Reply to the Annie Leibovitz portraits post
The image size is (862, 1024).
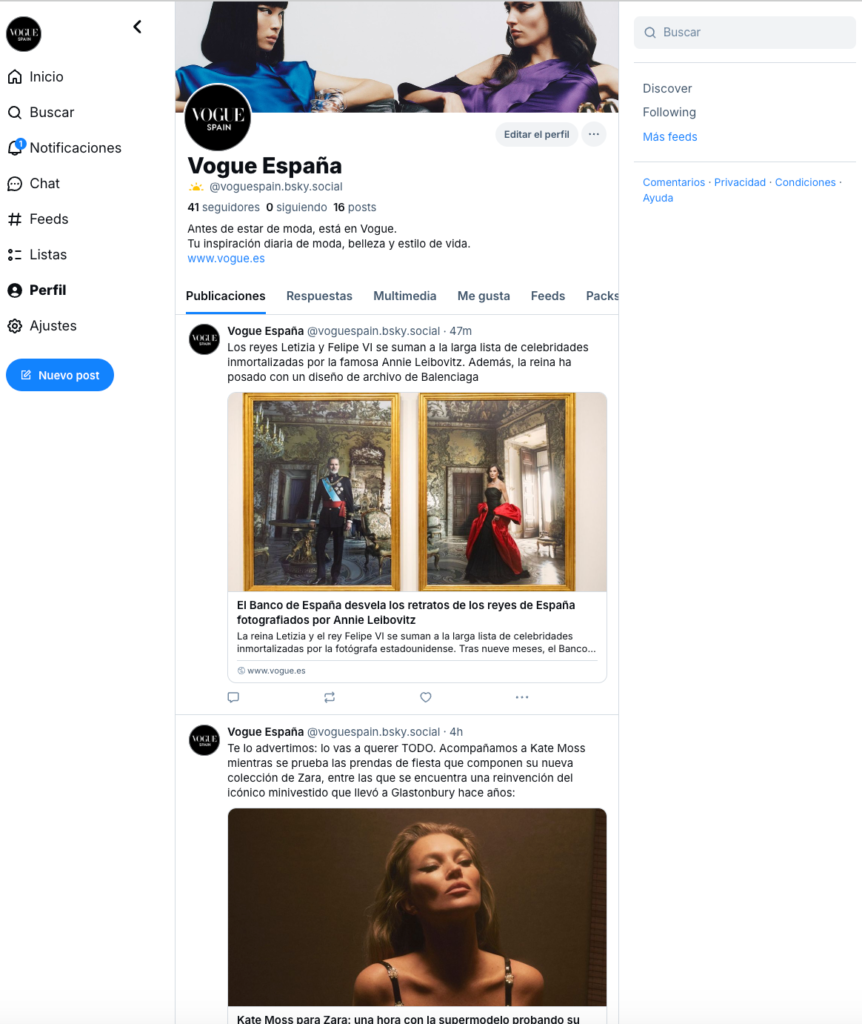233,697
